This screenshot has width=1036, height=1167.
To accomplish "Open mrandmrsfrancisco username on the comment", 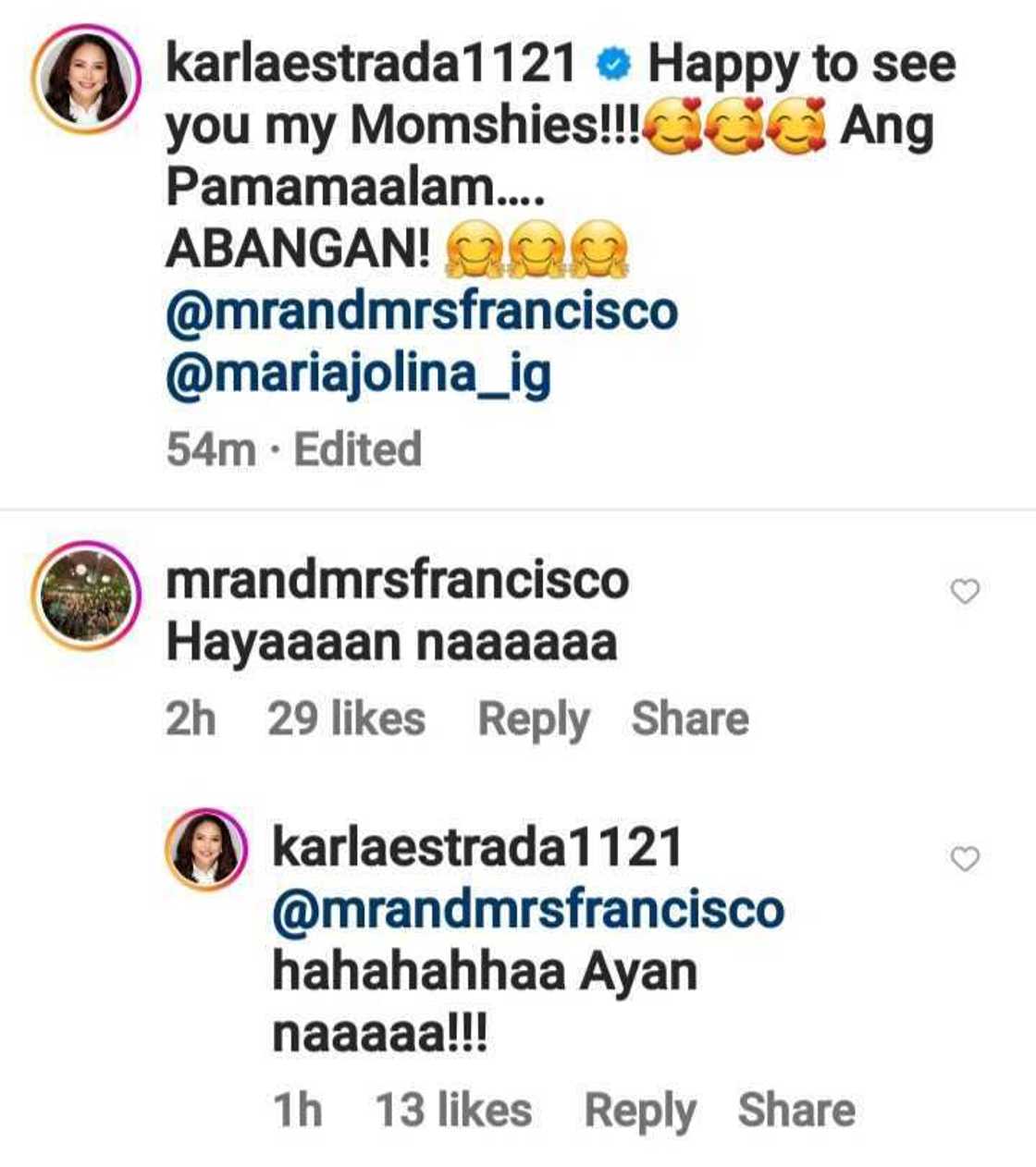I will coord(398,581).
